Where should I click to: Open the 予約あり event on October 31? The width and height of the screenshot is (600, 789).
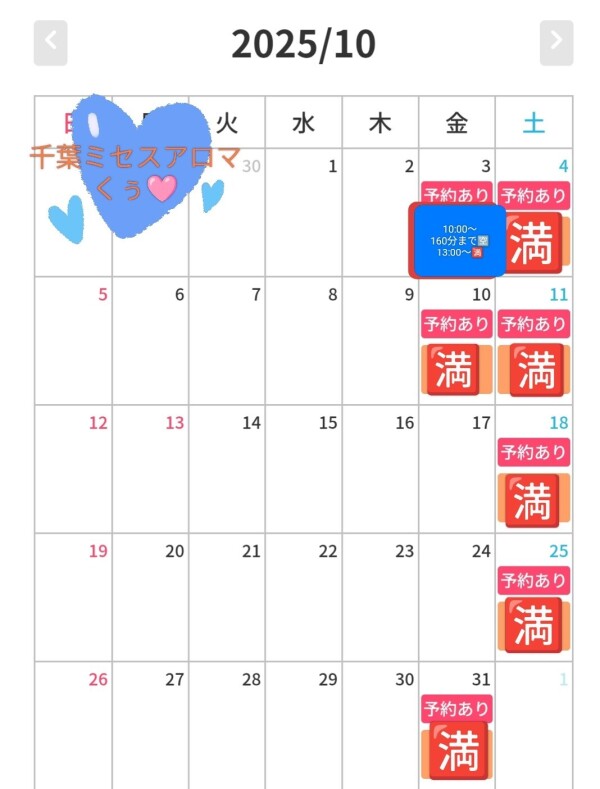457,709
